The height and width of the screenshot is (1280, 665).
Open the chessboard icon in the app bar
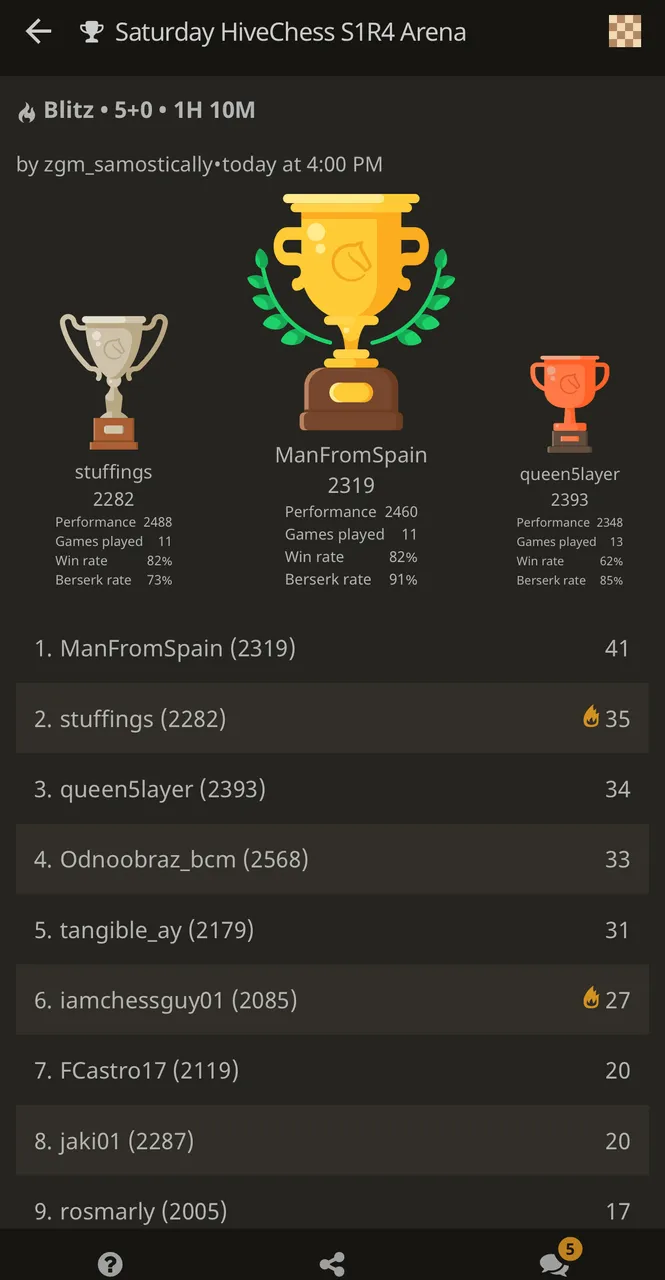click(x=625, y=32)
